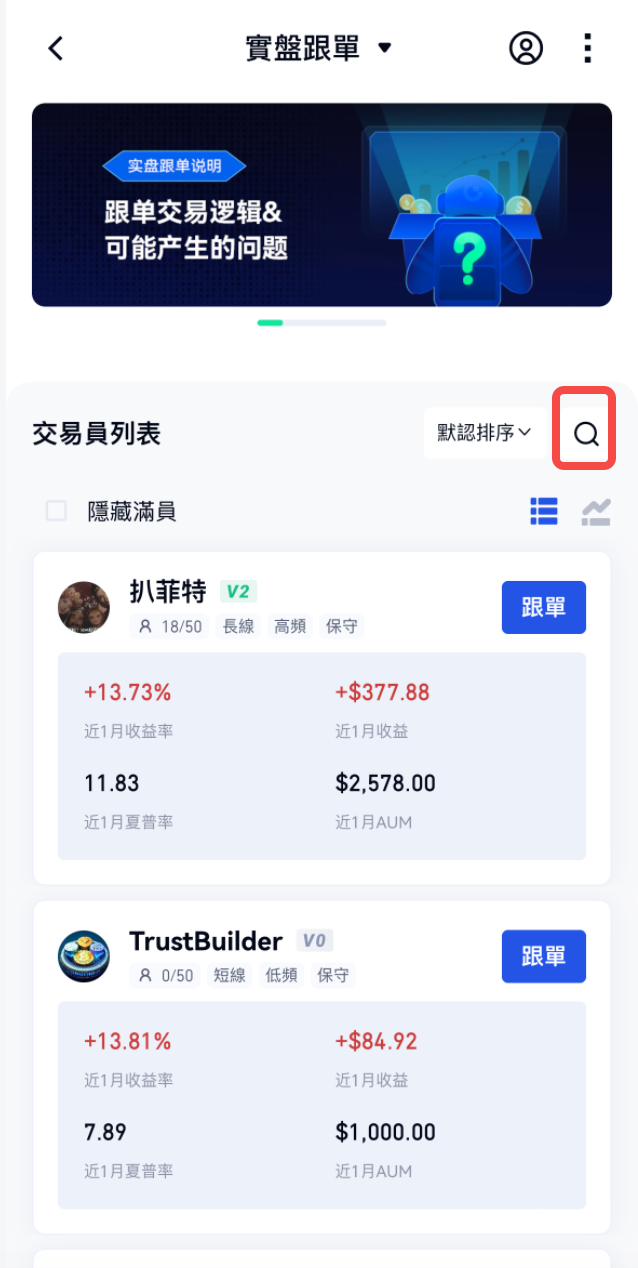Open the profile account icon
638x1268 pixels.
click(526, 48)
